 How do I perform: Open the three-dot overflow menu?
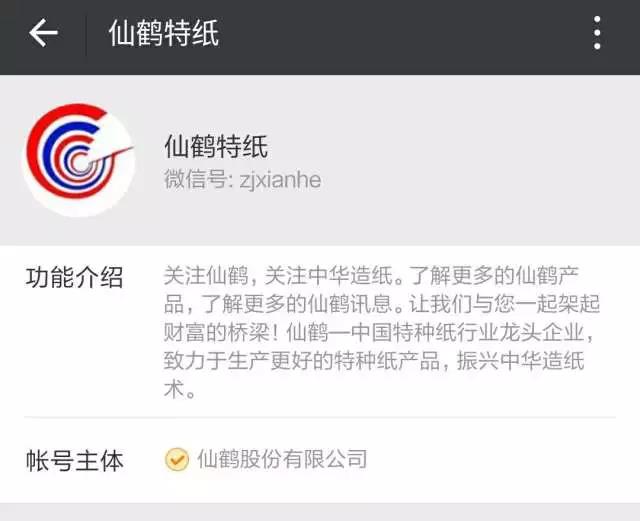click(597, 34)
